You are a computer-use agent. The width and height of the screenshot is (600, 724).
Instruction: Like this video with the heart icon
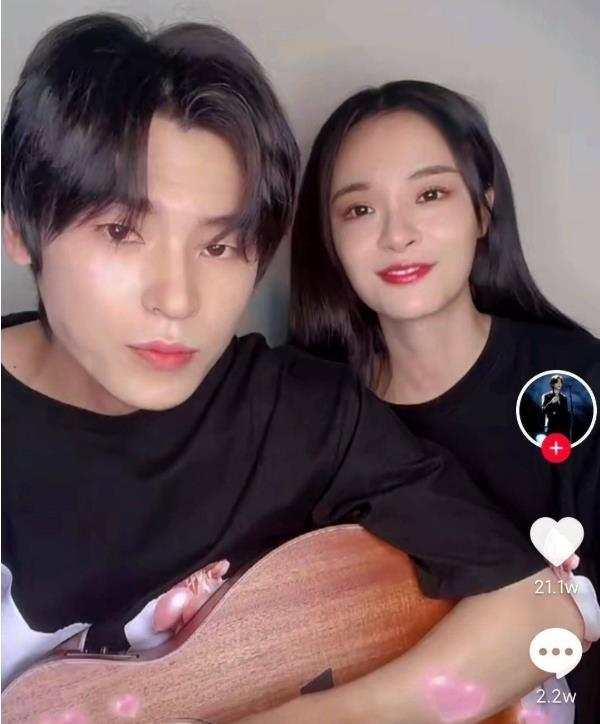coord(557,540)
